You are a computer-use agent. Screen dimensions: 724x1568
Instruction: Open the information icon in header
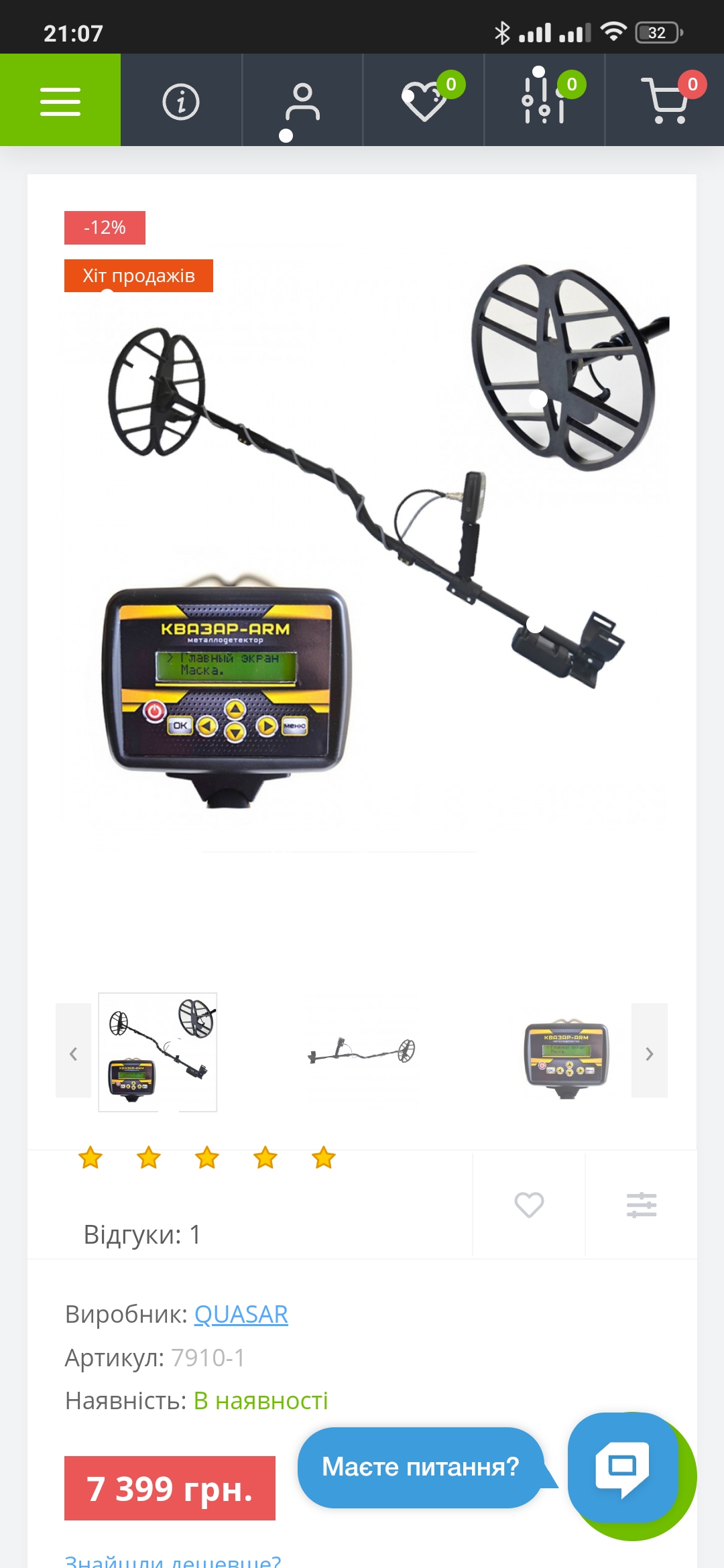click(x=181, y=102)
